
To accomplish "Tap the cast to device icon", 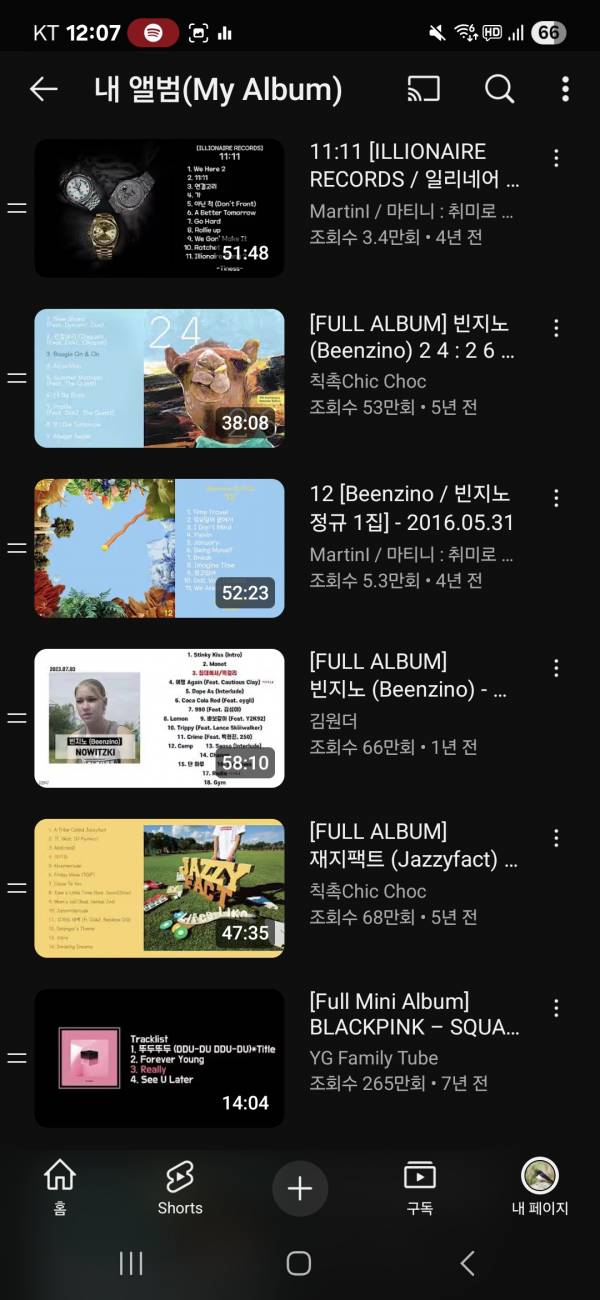I will 424,89.
